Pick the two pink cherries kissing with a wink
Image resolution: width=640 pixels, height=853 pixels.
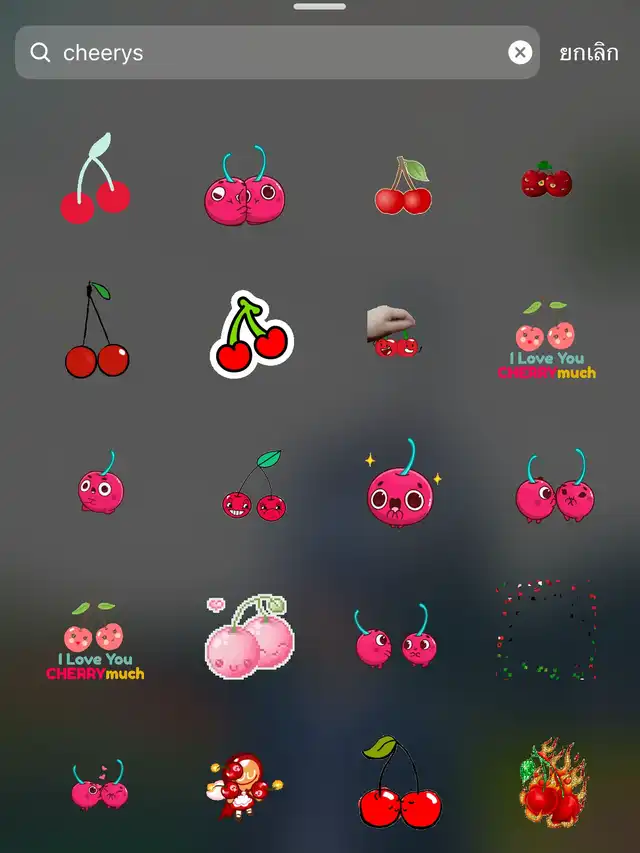click(244, 185)
